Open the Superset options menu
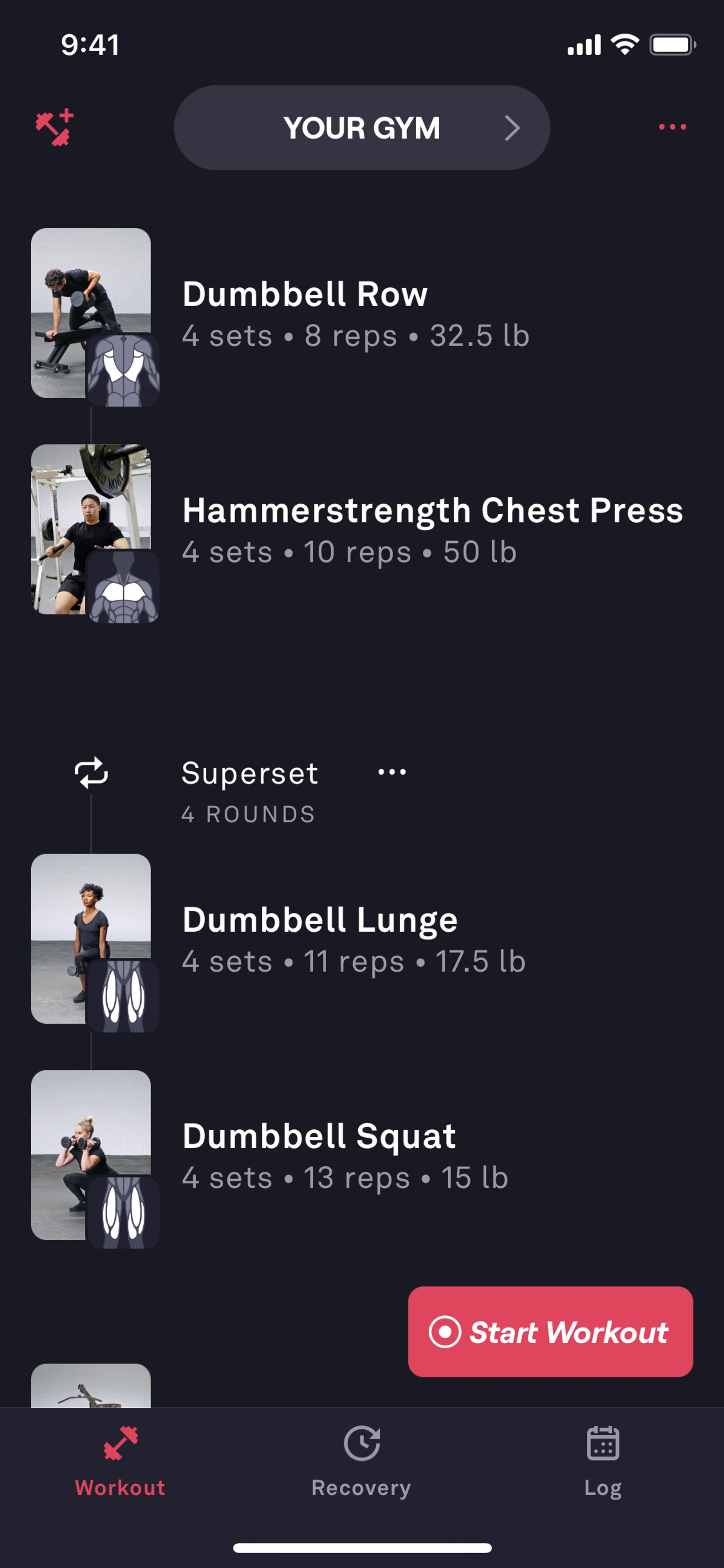Screen dimensions: 724x1568 coord(392,772)
